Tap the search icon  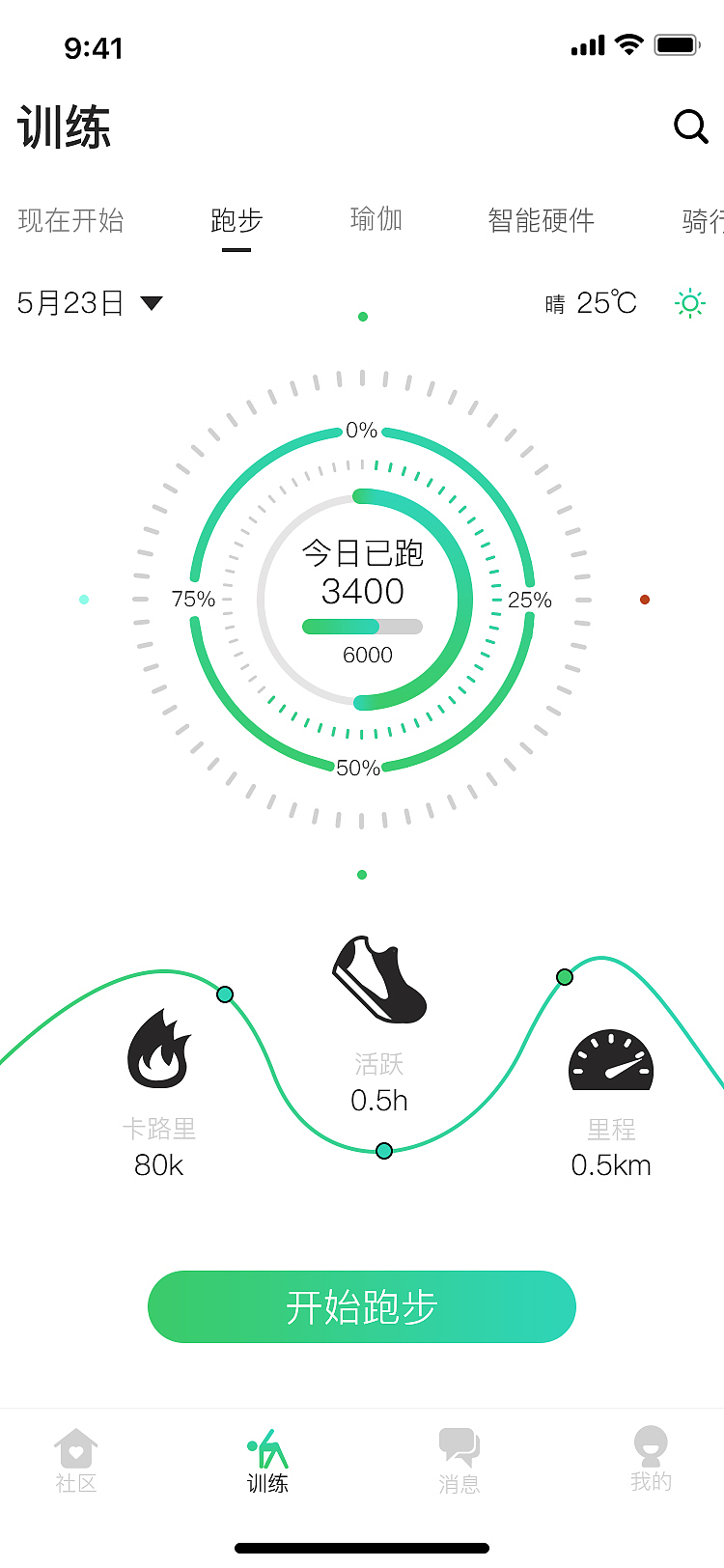(690, 126)
